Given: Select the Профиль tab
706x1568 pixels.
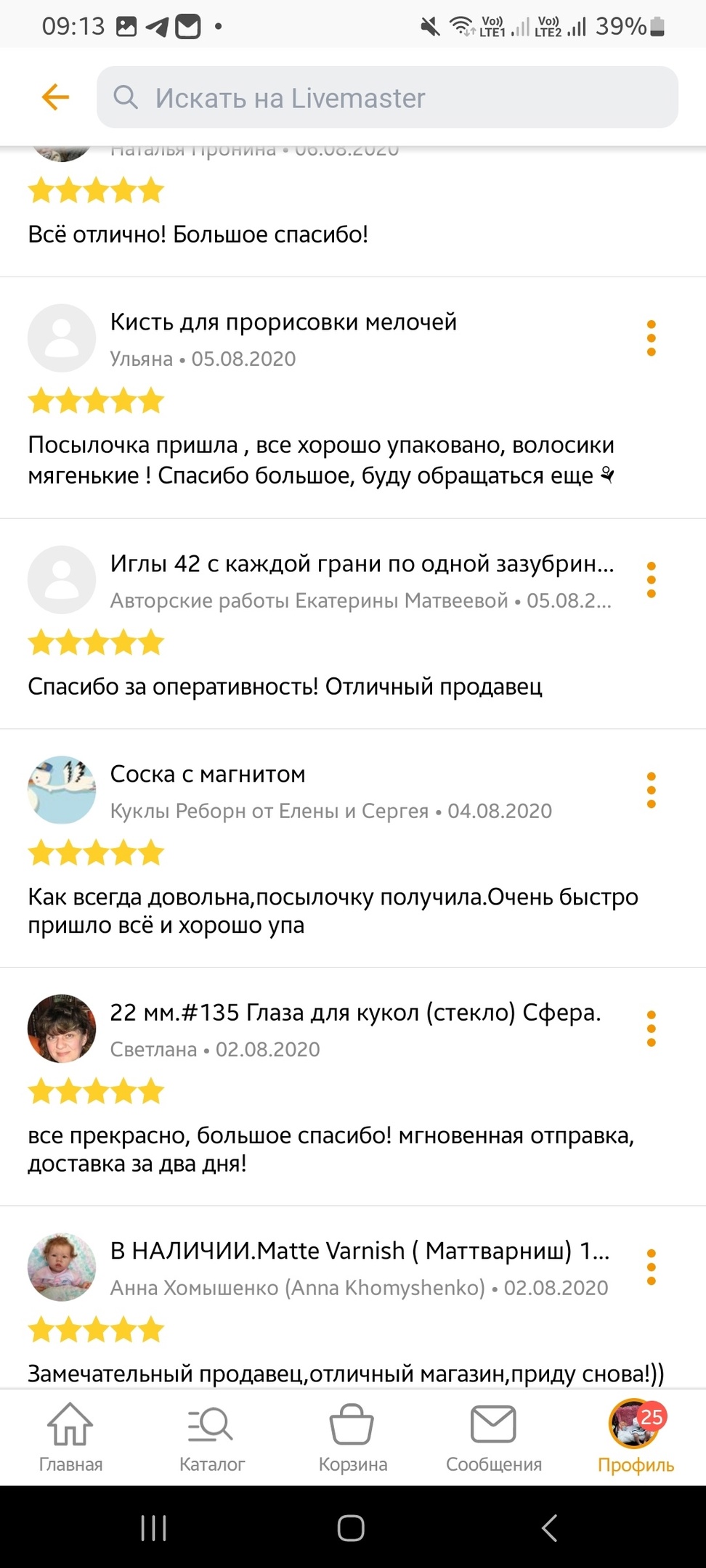Looking at the screenshot, I should click(x=636, y=1437).
